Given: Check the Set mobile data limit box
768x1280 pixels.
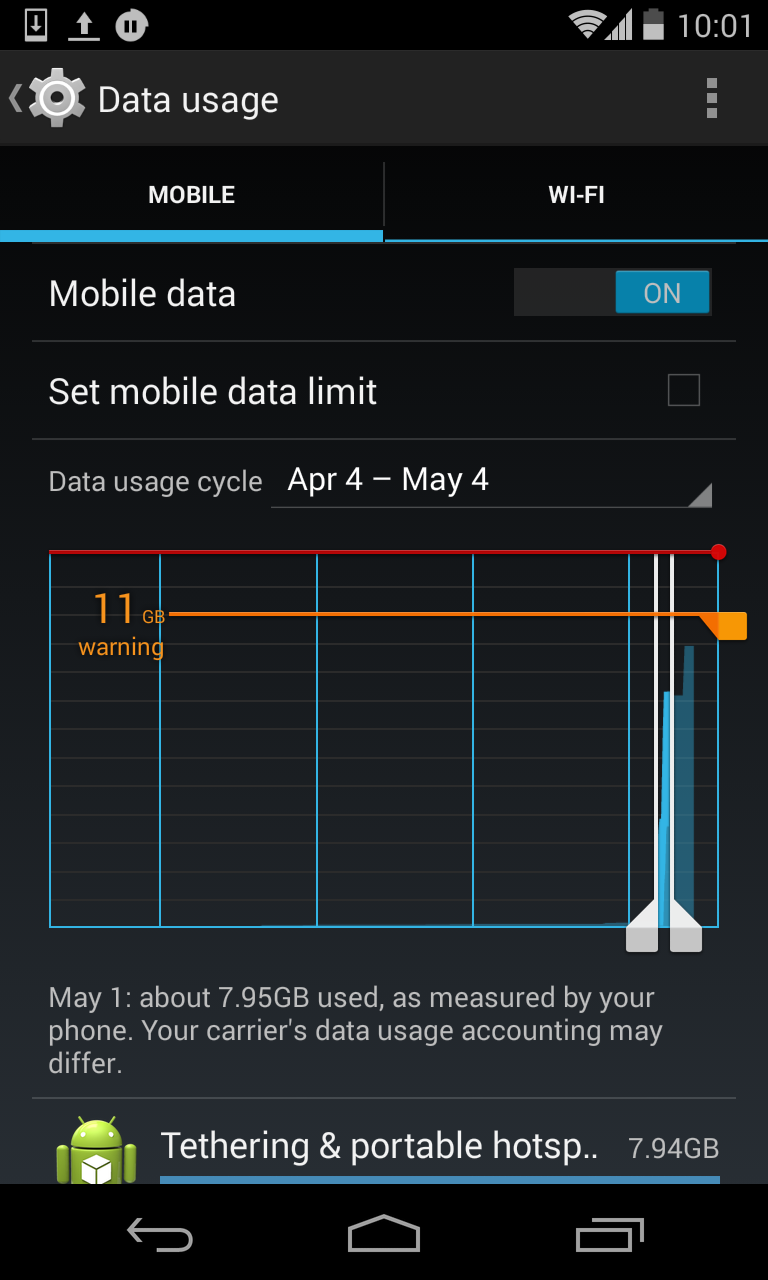Looking at the screenshot, I should pos(684,390).
